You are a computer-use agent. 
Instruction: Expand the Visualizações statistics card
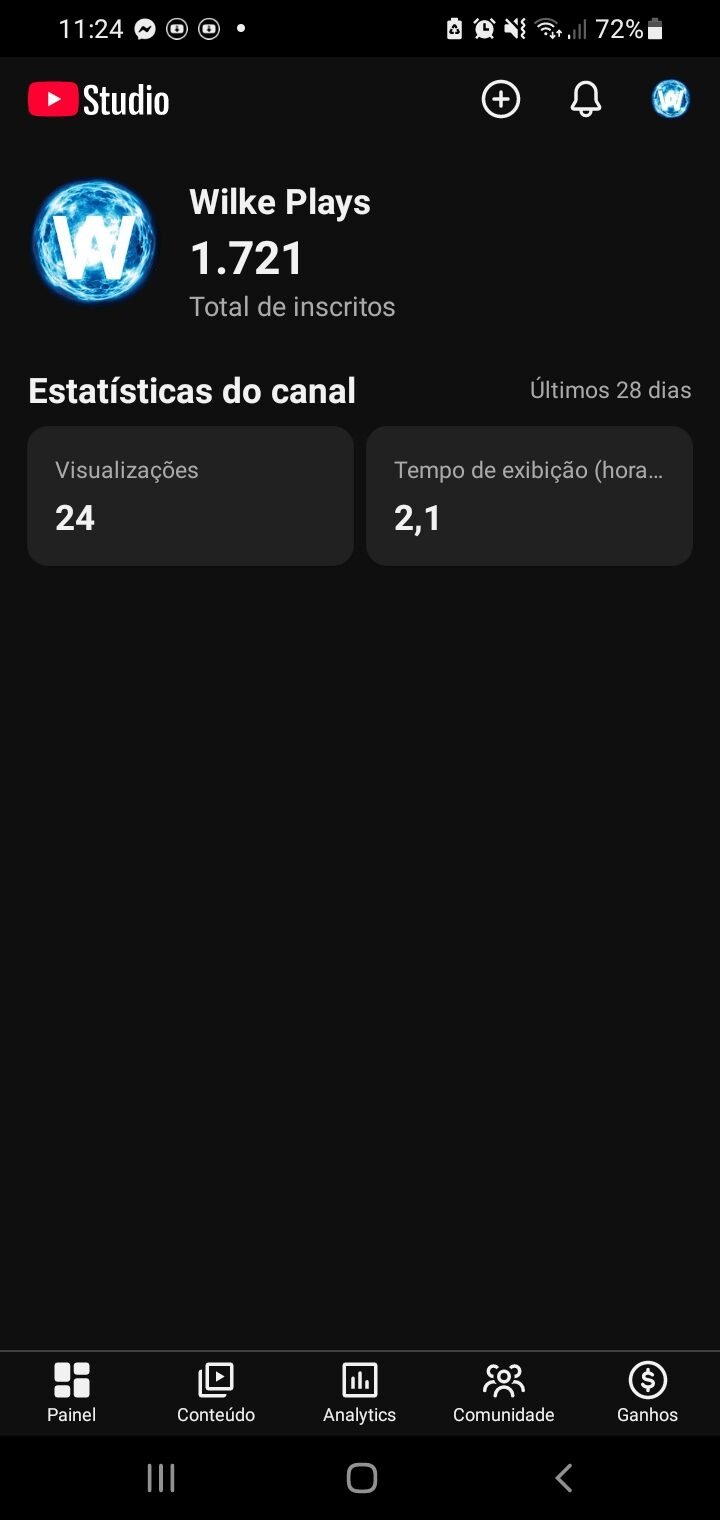(190, 495)
